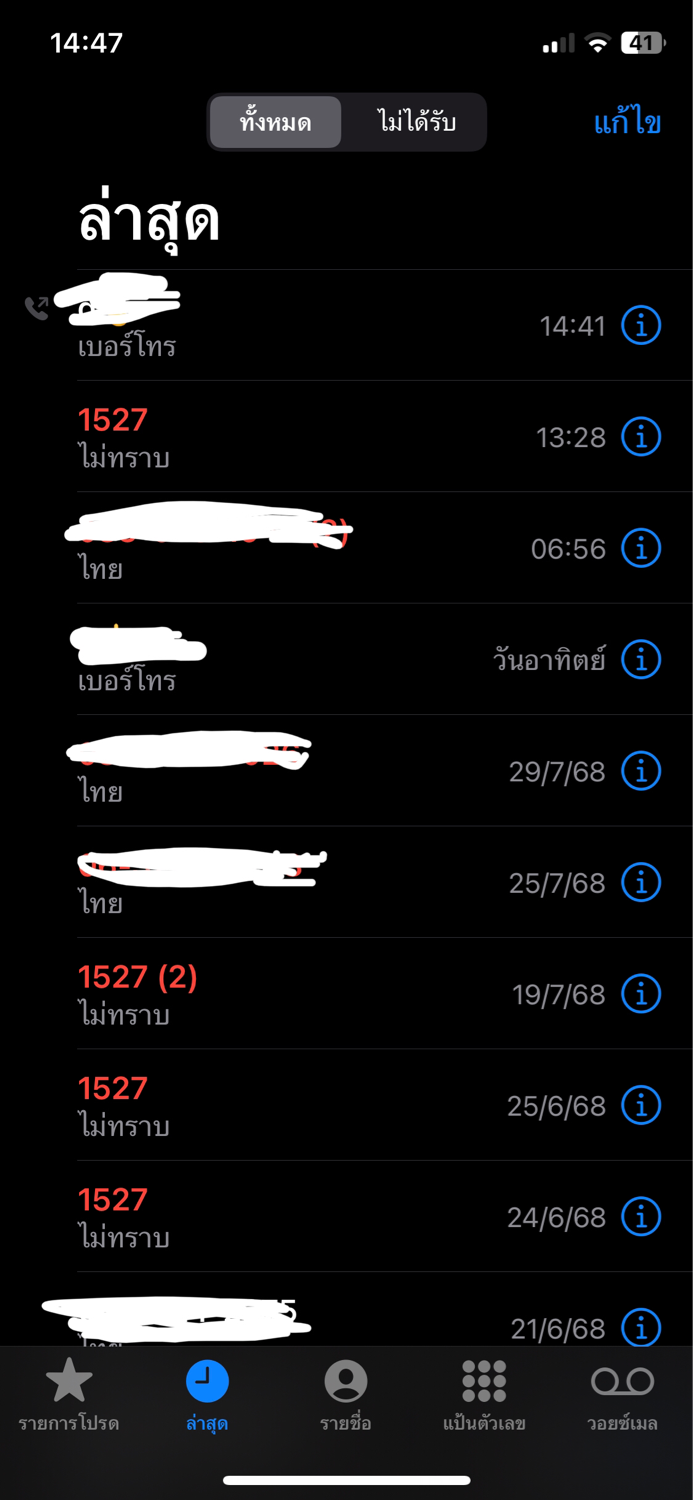This screenshot has height=1500, width=693.
Task: Open info for the 25/6/68 call
Action: click(641, 1105)
